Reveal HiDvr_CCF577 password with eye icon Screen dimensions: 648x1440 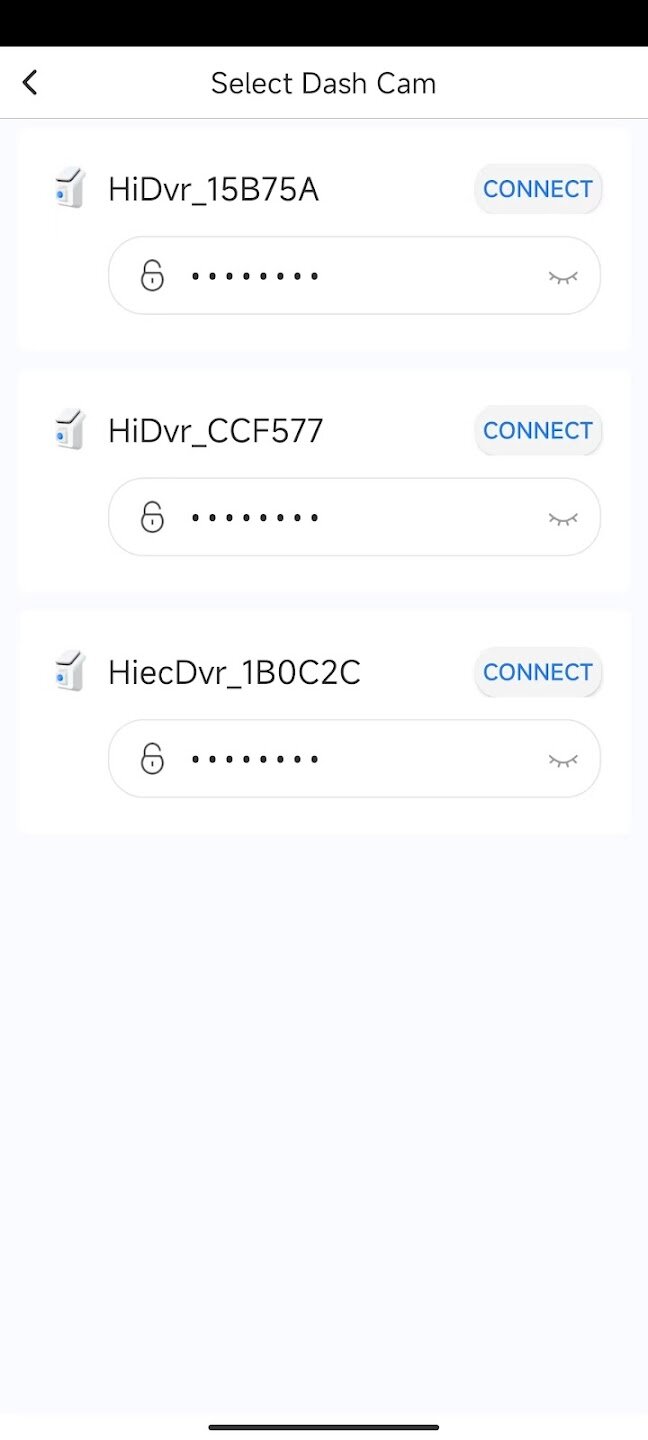tap(564, 518)
